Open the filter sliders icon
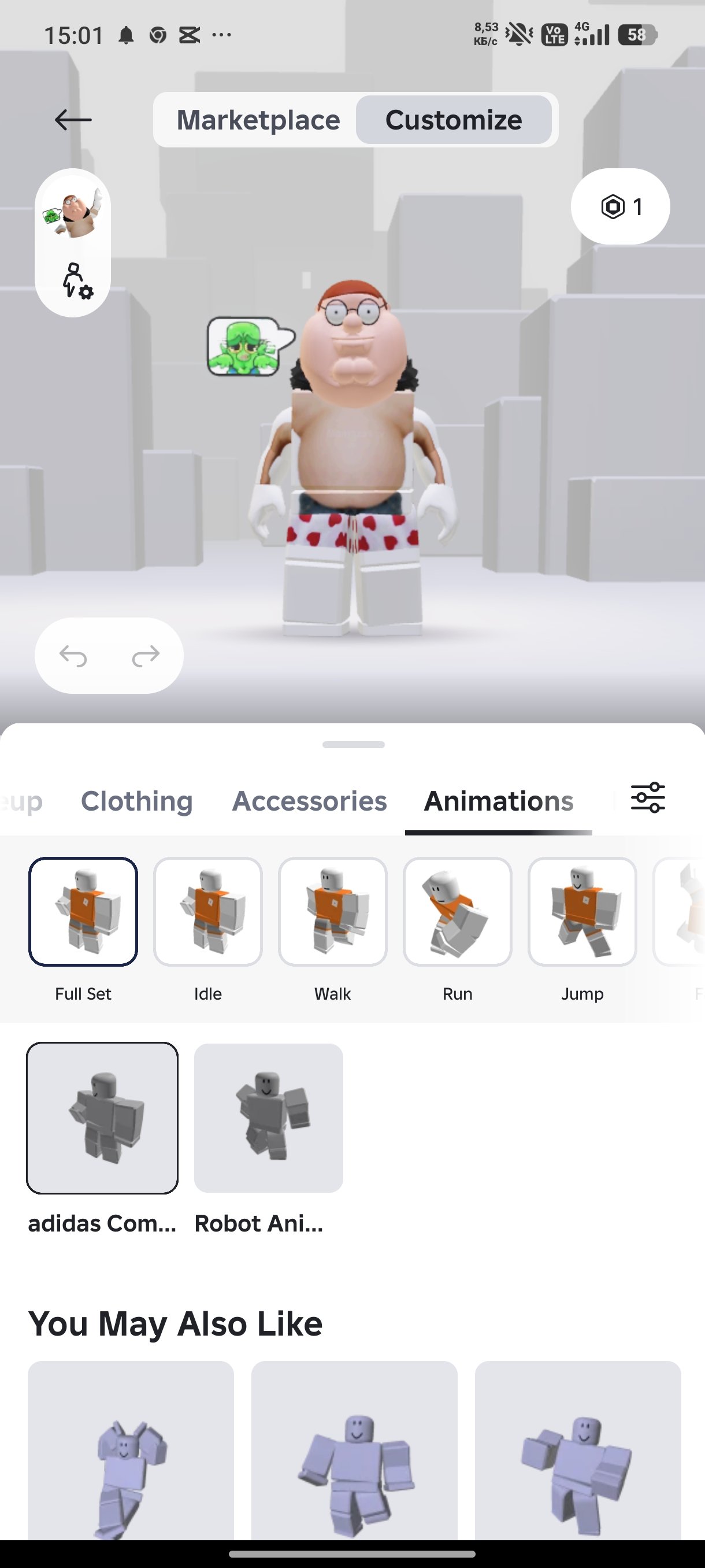Image resolution: width=705 pixels, height=1568 pixels. [648, 797]
